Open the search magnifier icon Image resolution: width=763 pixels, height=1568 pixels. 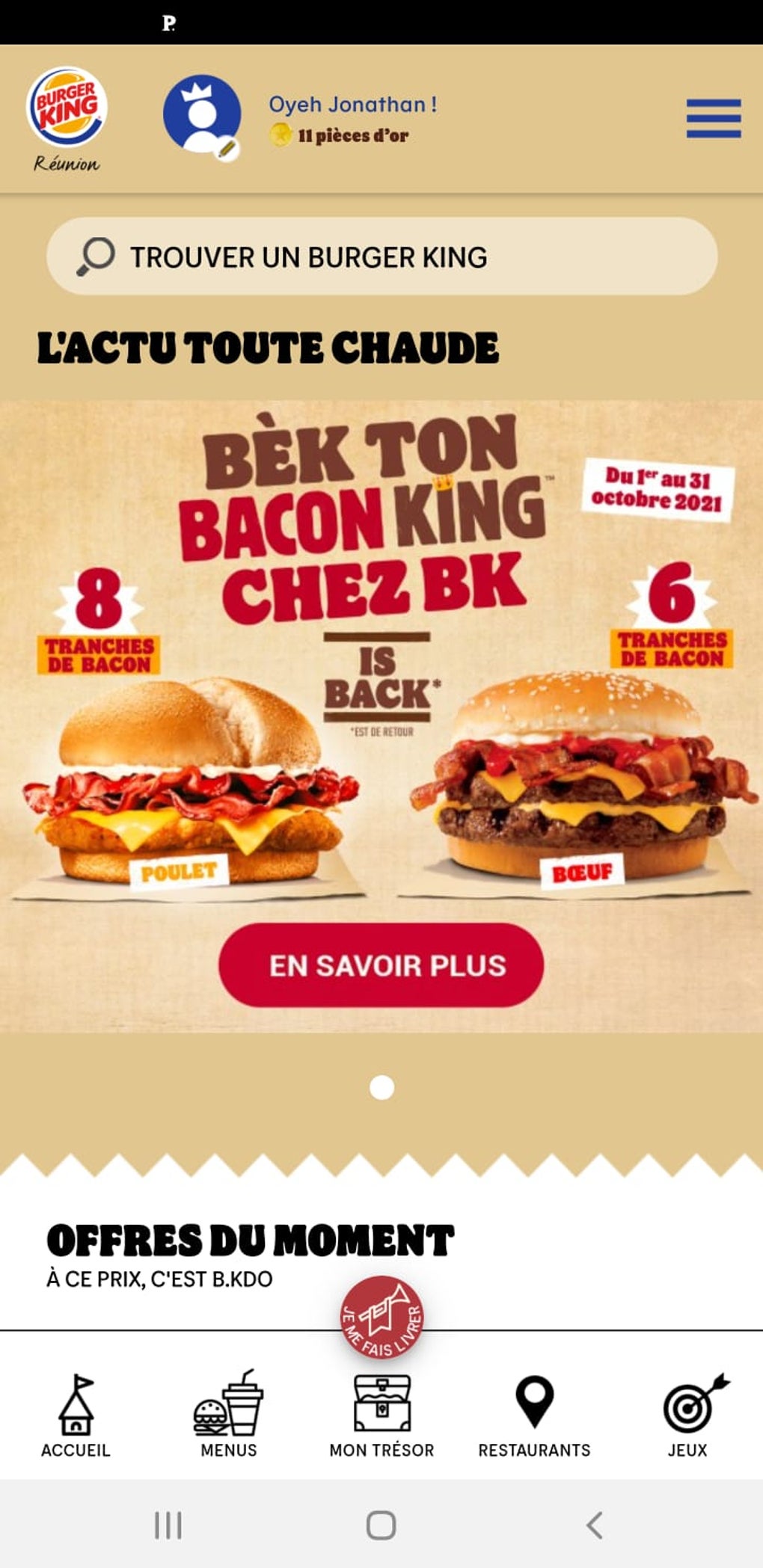pyautogui.click(x=94, y=256)
